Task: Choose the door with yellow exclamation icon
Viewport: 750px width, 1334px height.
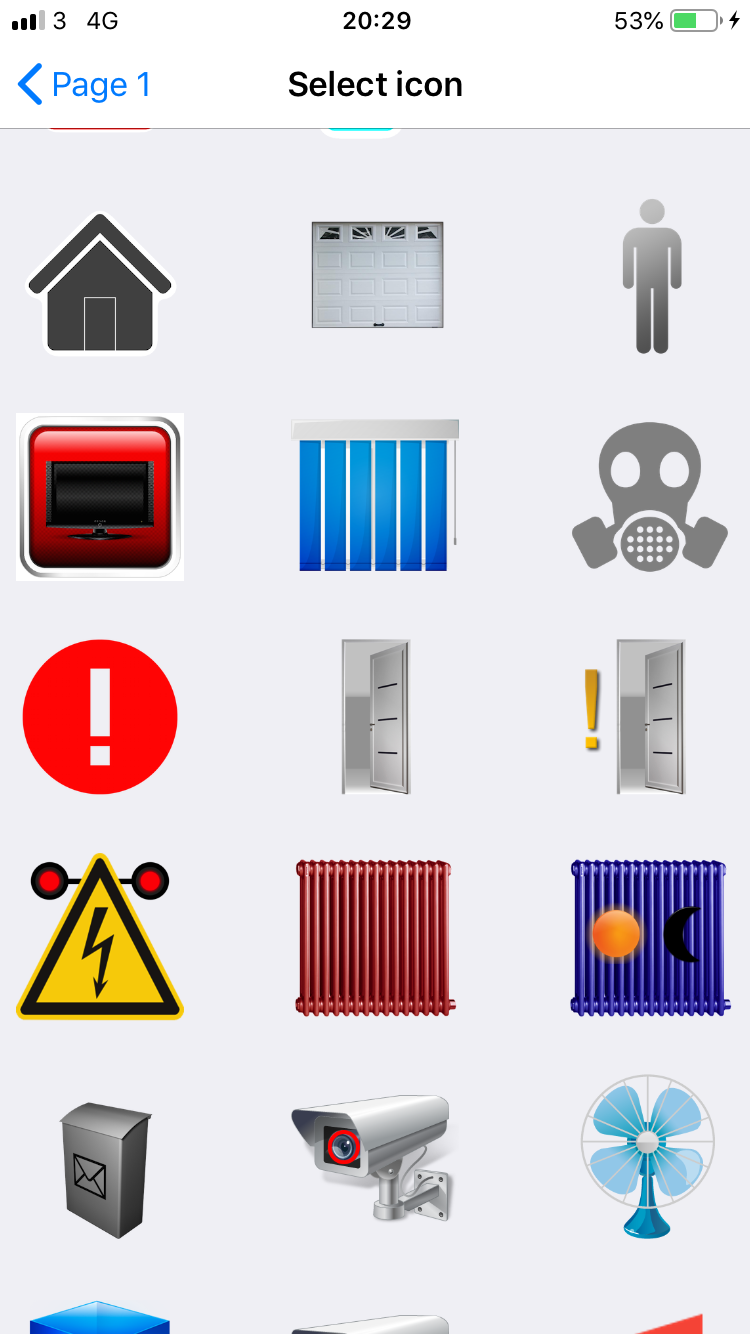Action: [635, 717]
